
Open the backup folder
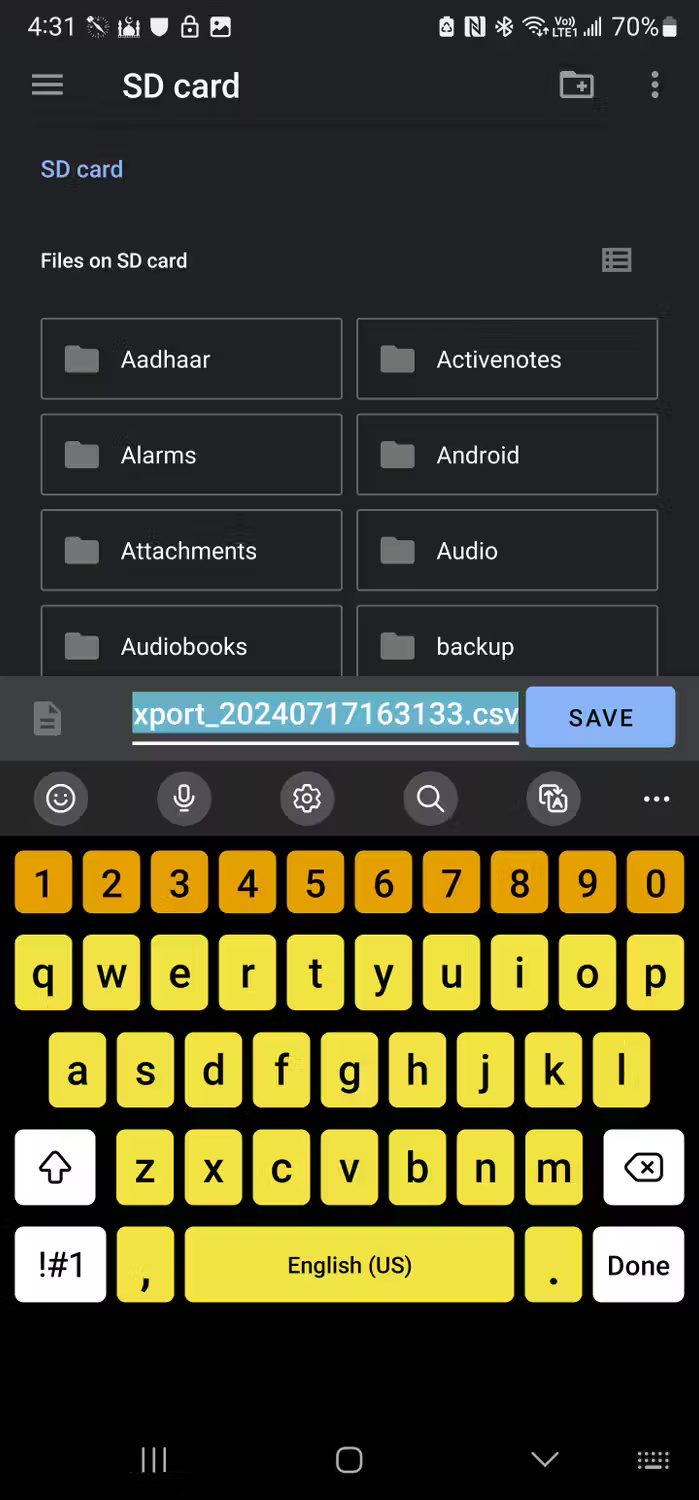[x=507, y=645]
